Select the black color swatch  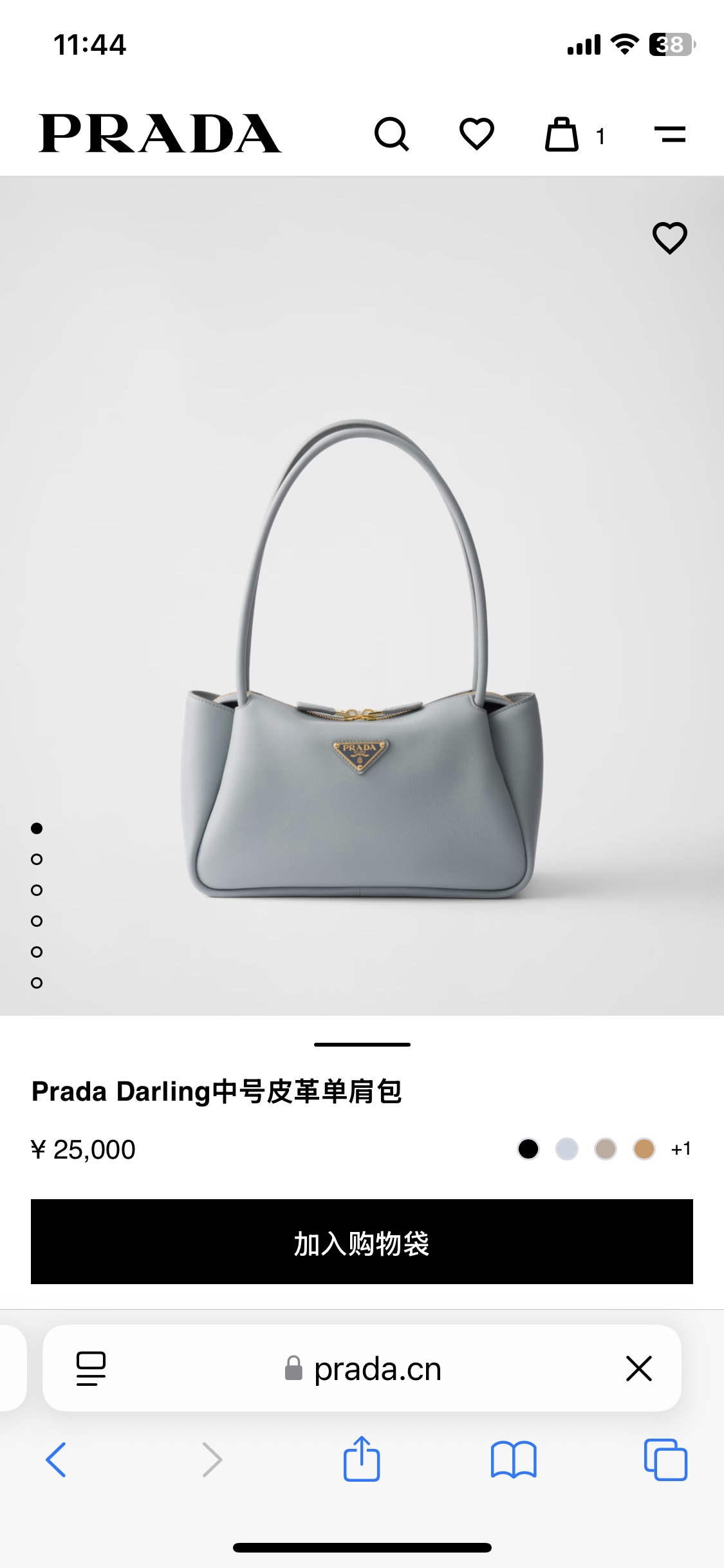[528, 1149]
